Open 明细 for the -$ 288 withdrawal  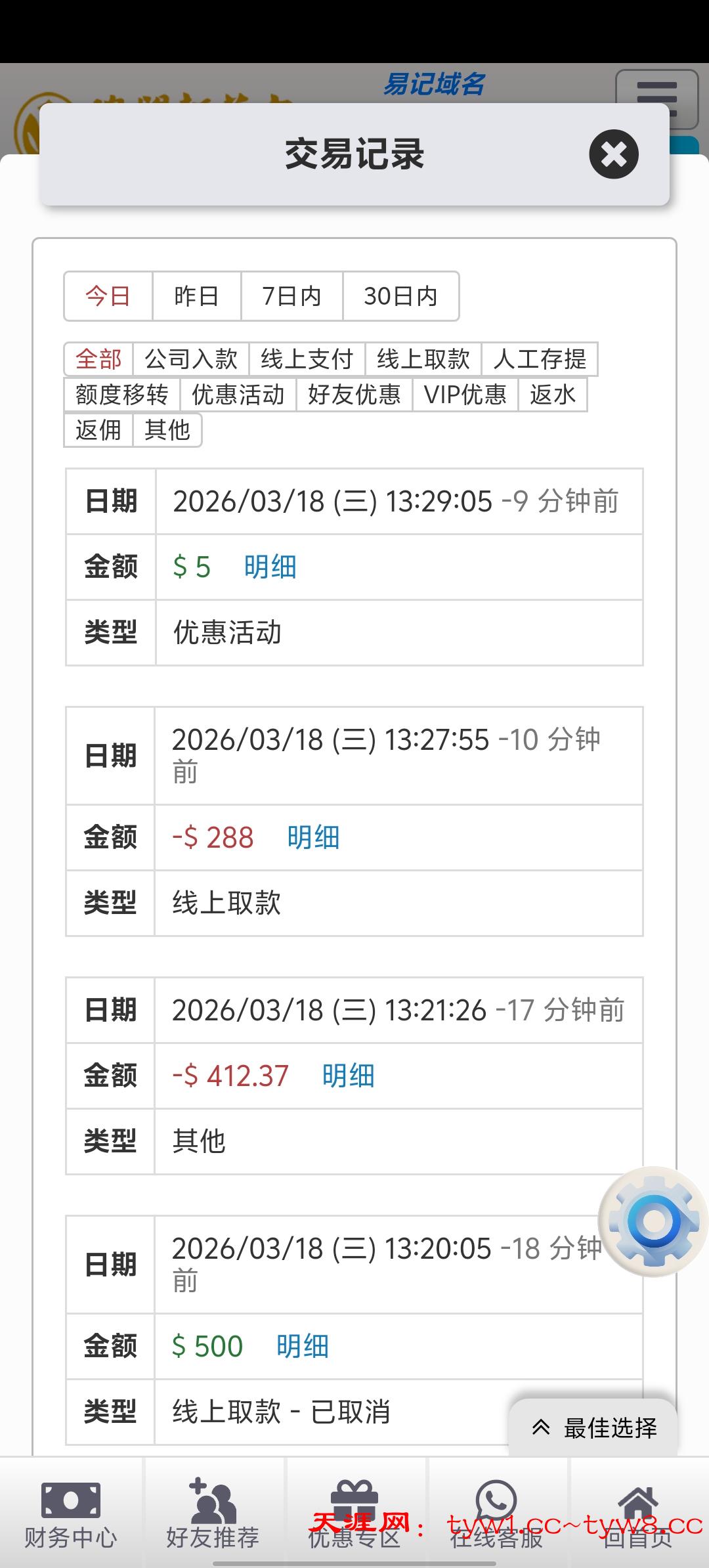pyautogui.click(x=313, y=837)
